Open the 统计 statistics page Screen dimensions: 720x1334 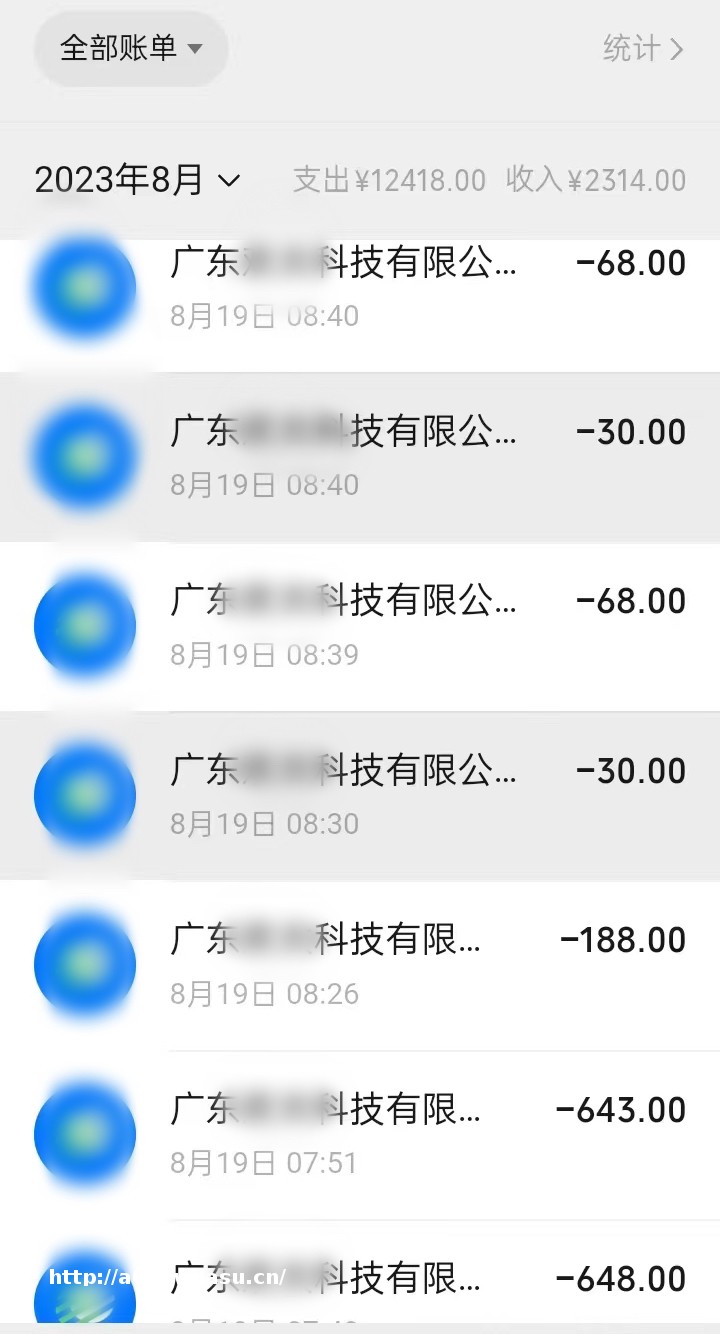[x=643, y=48]
